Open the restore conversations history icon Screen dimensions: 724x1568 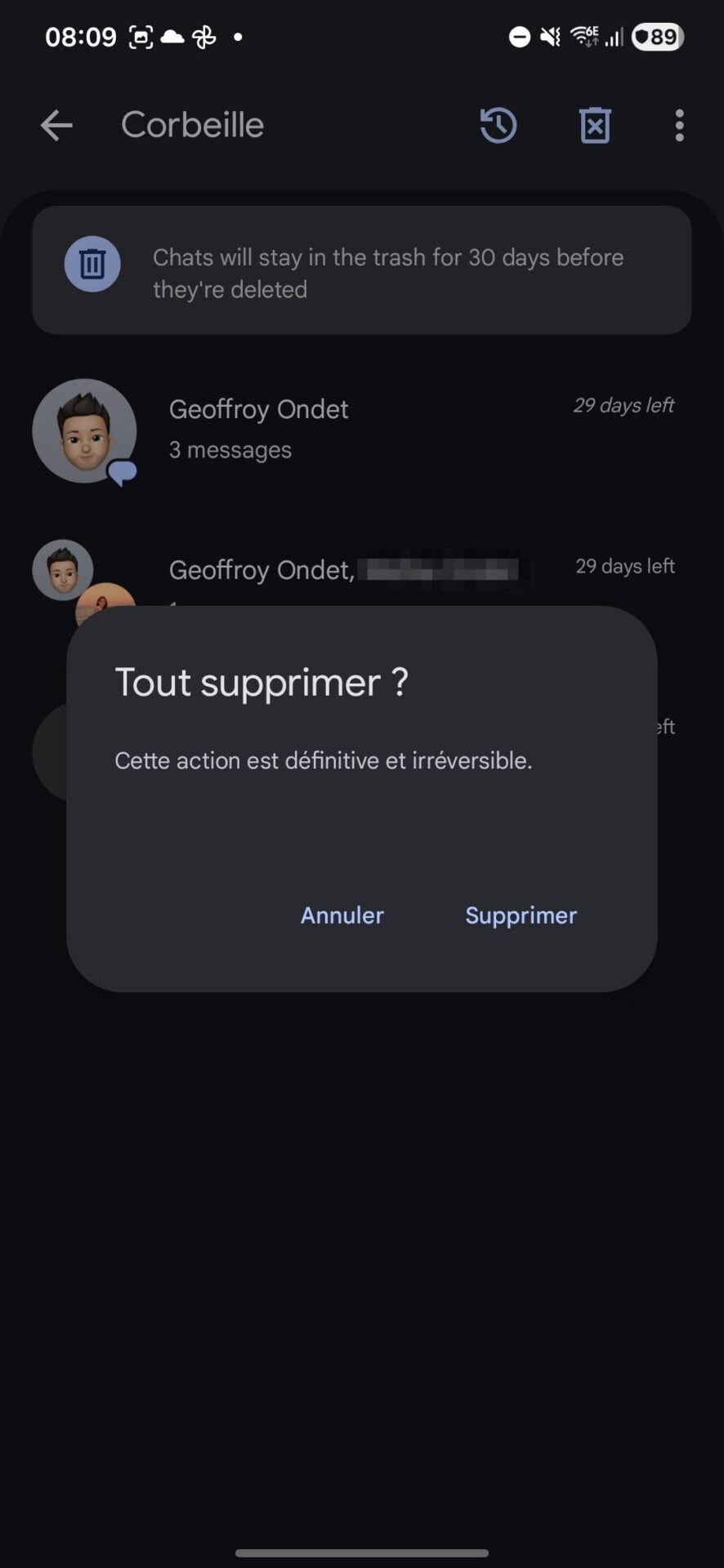tap(498, 125)
